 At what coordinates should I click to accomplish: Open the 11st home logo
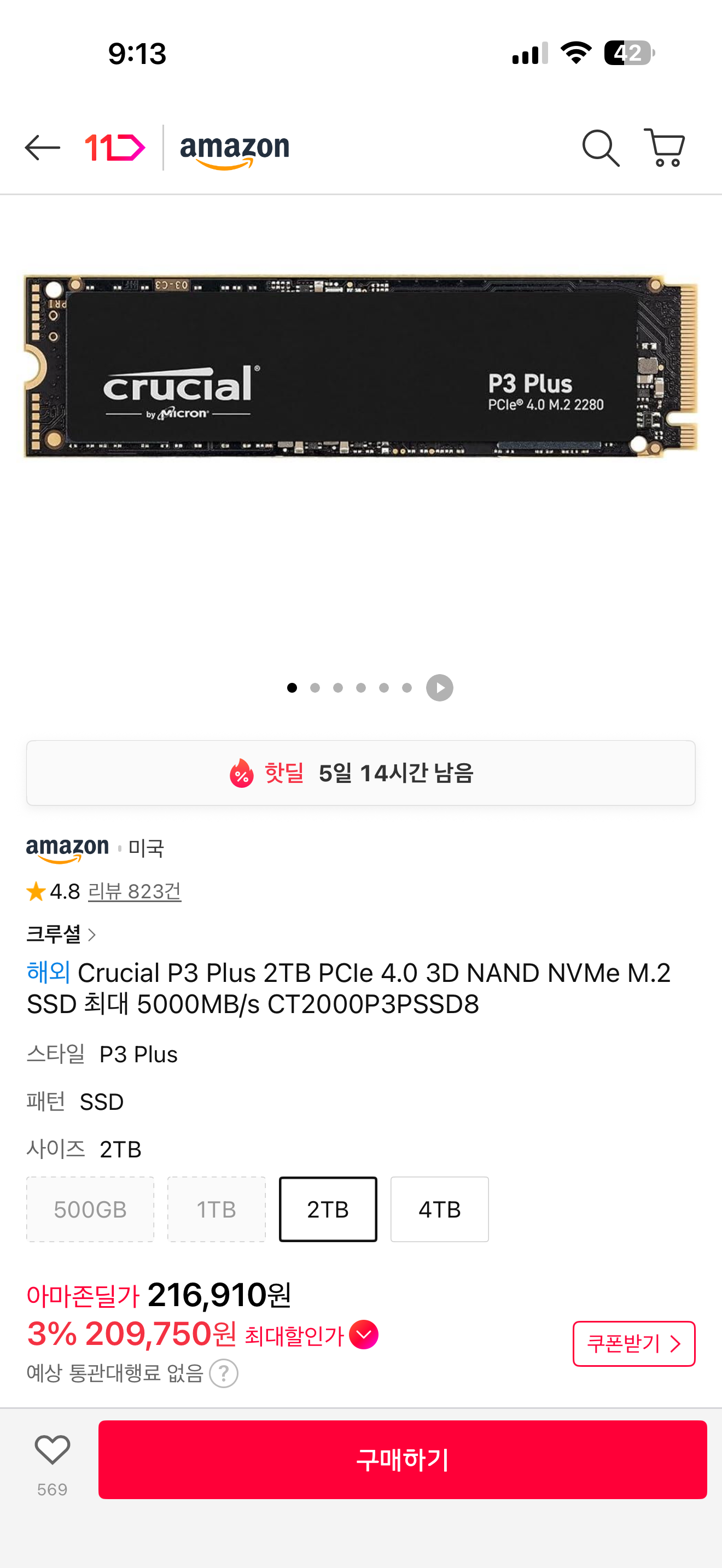point(115,148)
